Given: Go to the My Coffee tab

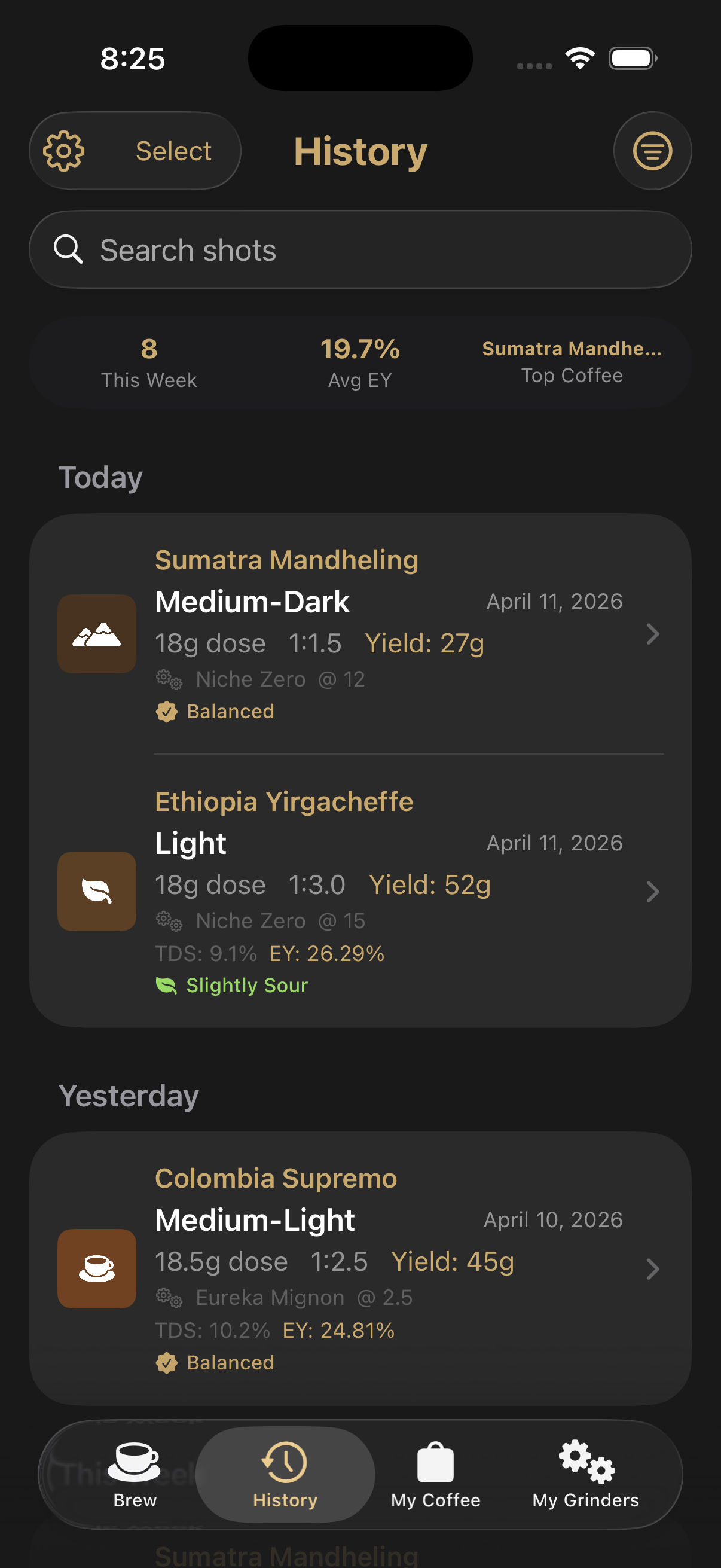Looking at the screenshot, I should (436, 1474).
